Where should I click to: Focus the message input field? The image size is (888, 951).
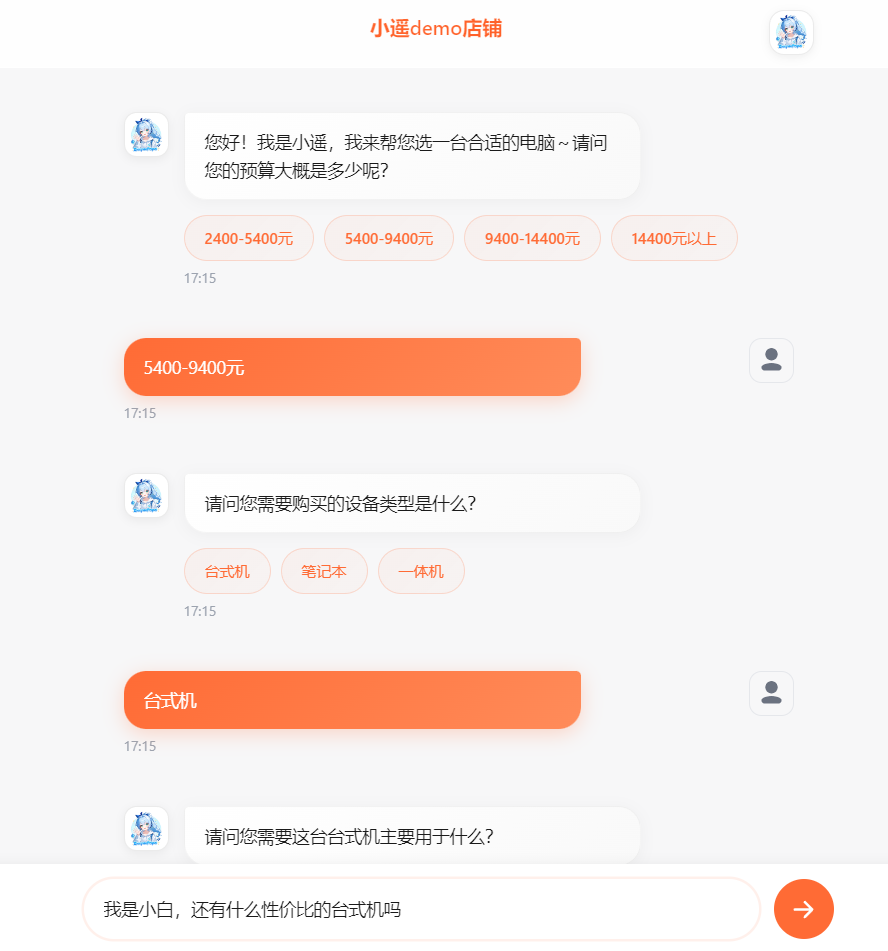coord(420,909)
